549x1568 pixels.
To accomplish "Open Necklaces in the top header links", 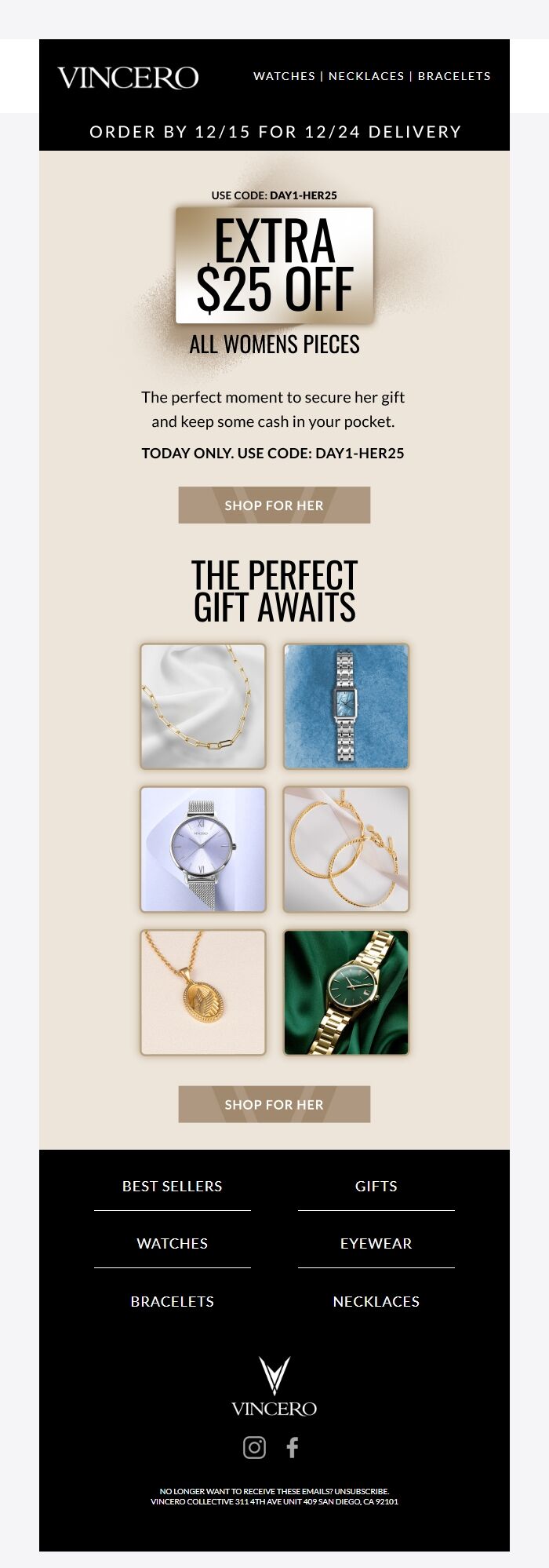I will pos(366,76).
